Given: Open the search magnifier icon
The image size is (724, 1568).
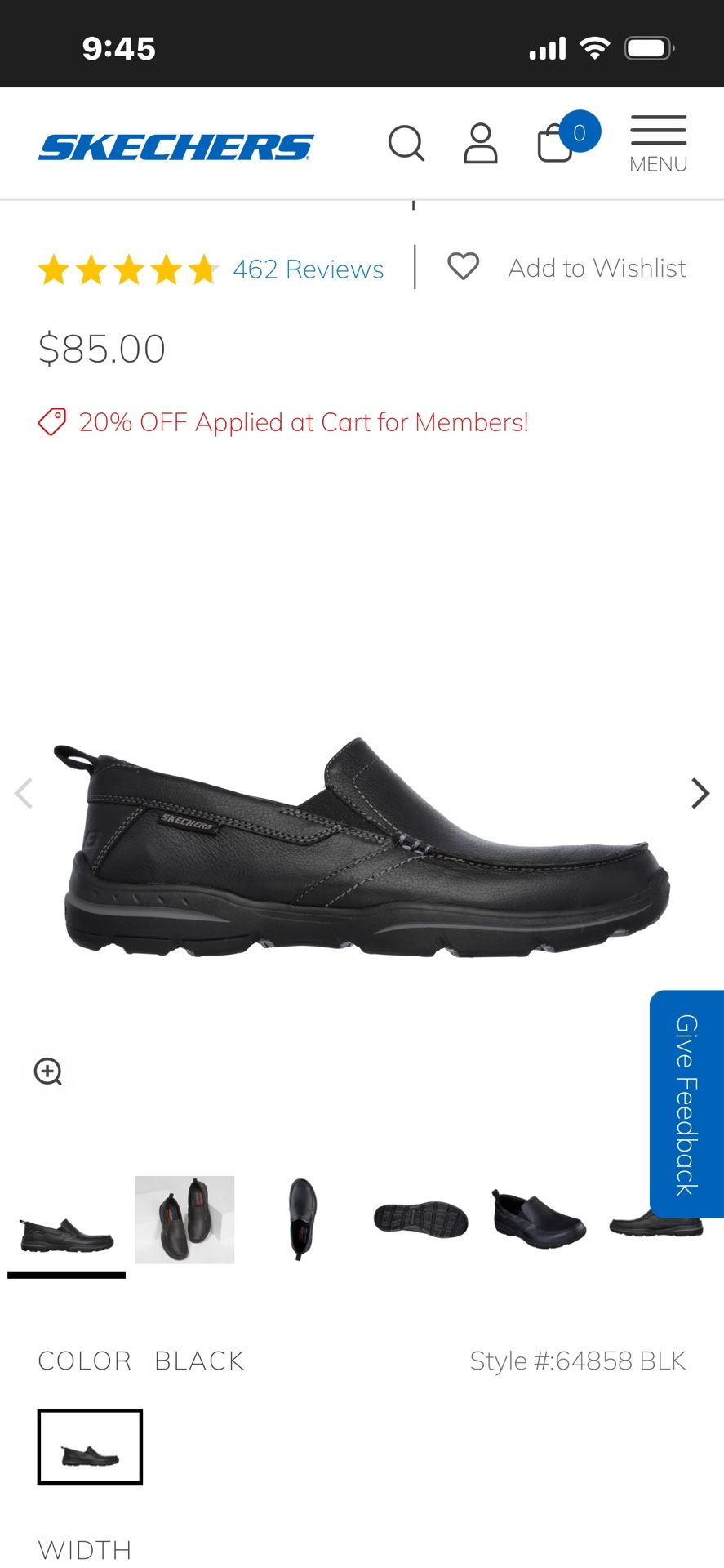Looking at the screenshot, I should click(x=406, y=144).
